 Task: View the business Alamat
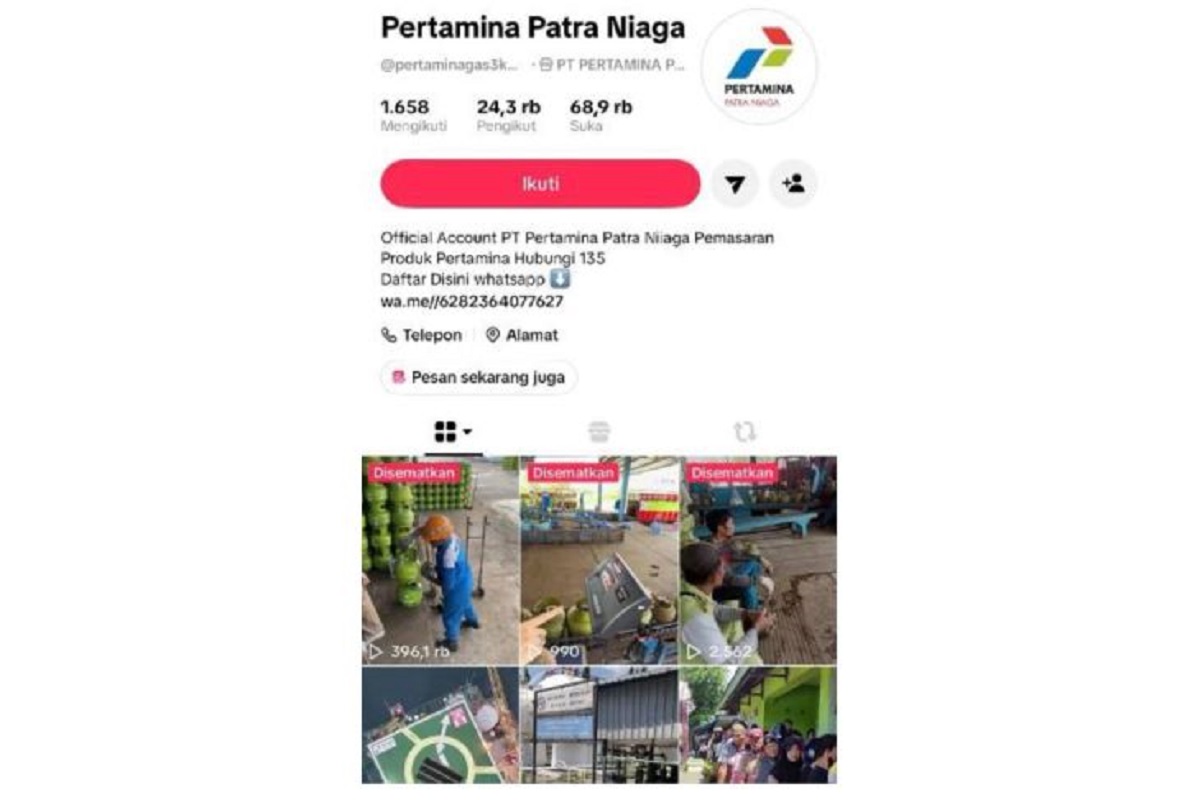[522, 336]
